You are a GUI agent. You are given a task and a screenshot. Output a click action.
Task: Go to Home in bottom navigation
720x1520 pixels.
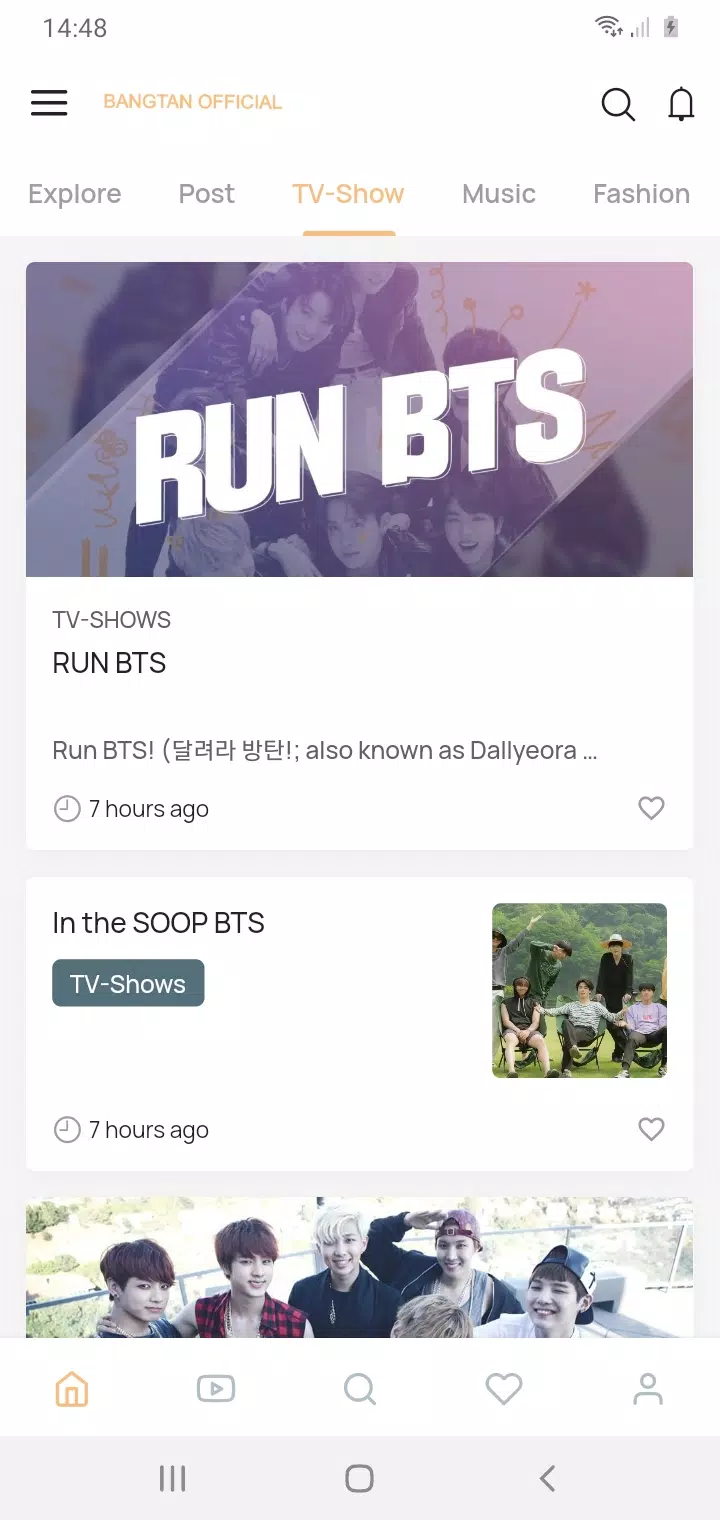pos(72,1389)
